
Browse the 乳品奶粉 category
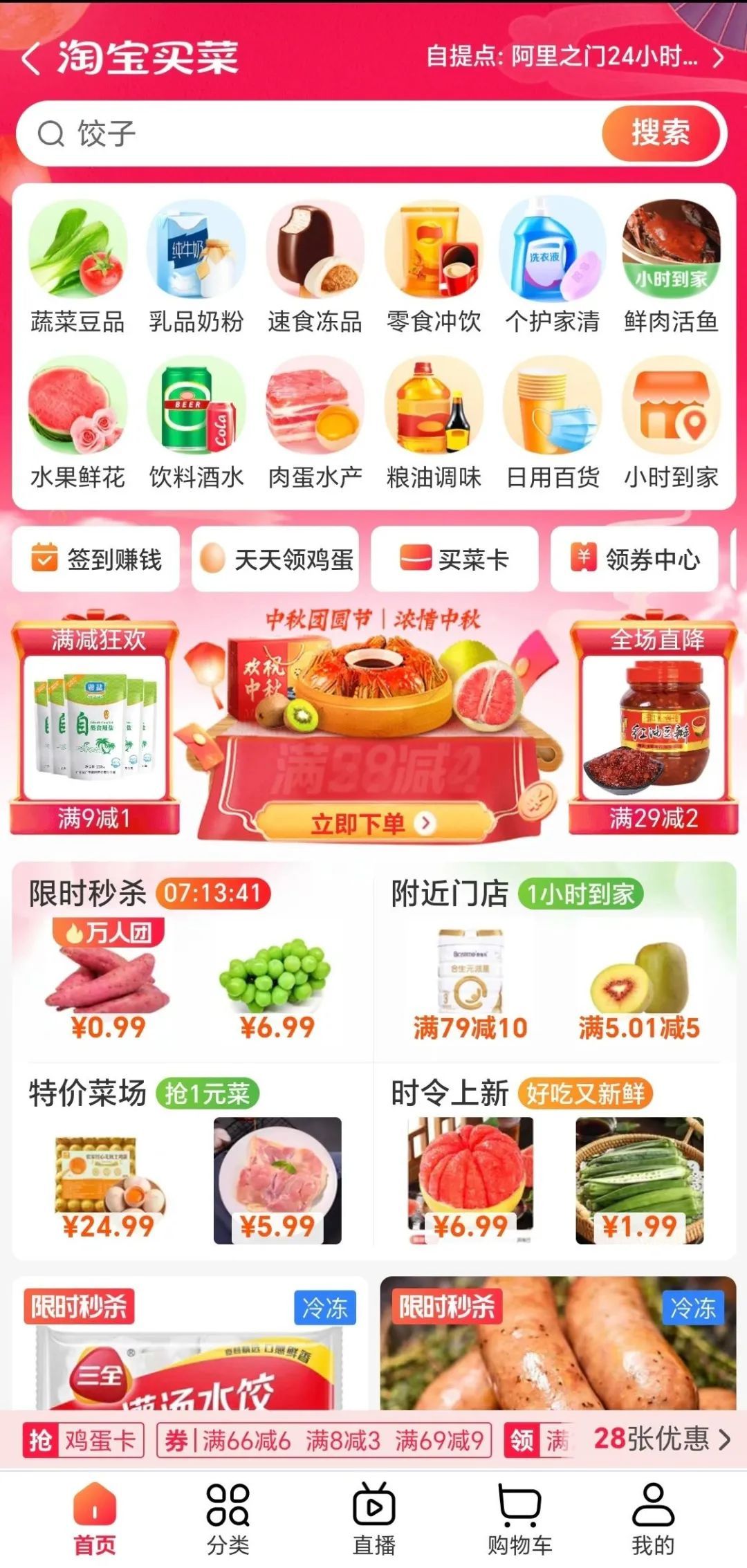[x=196, y=268]
